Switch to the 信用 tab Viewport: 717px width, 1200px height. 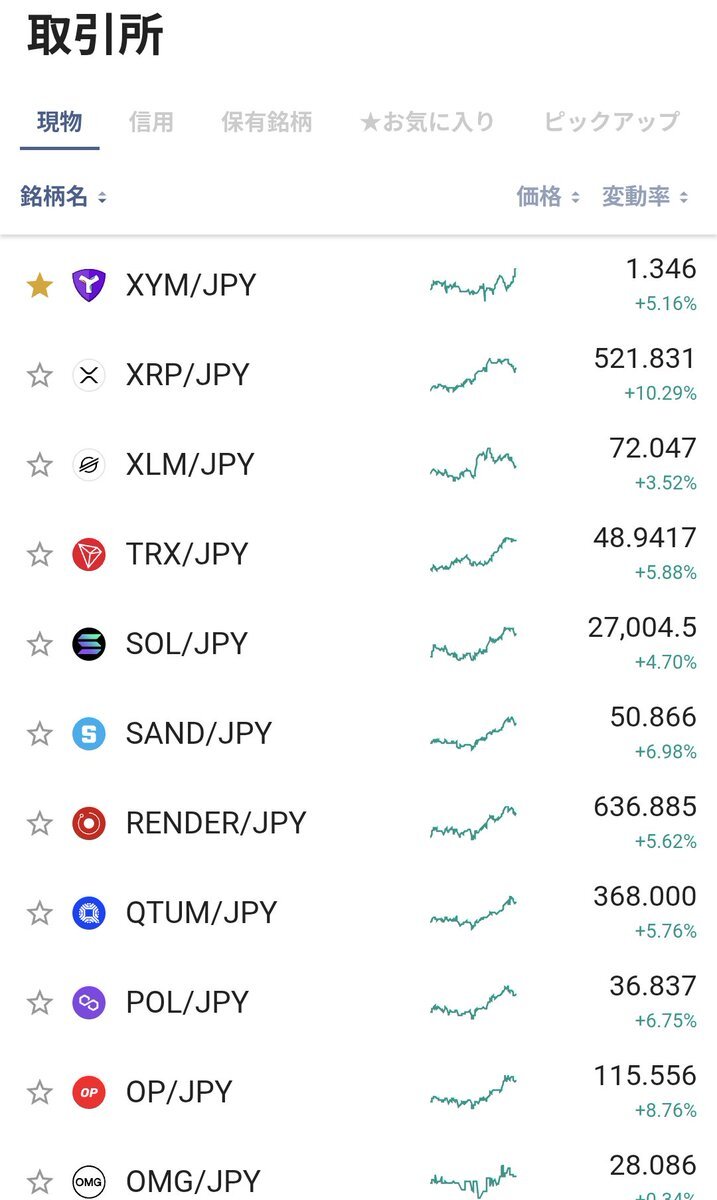[x=151, y=122]
